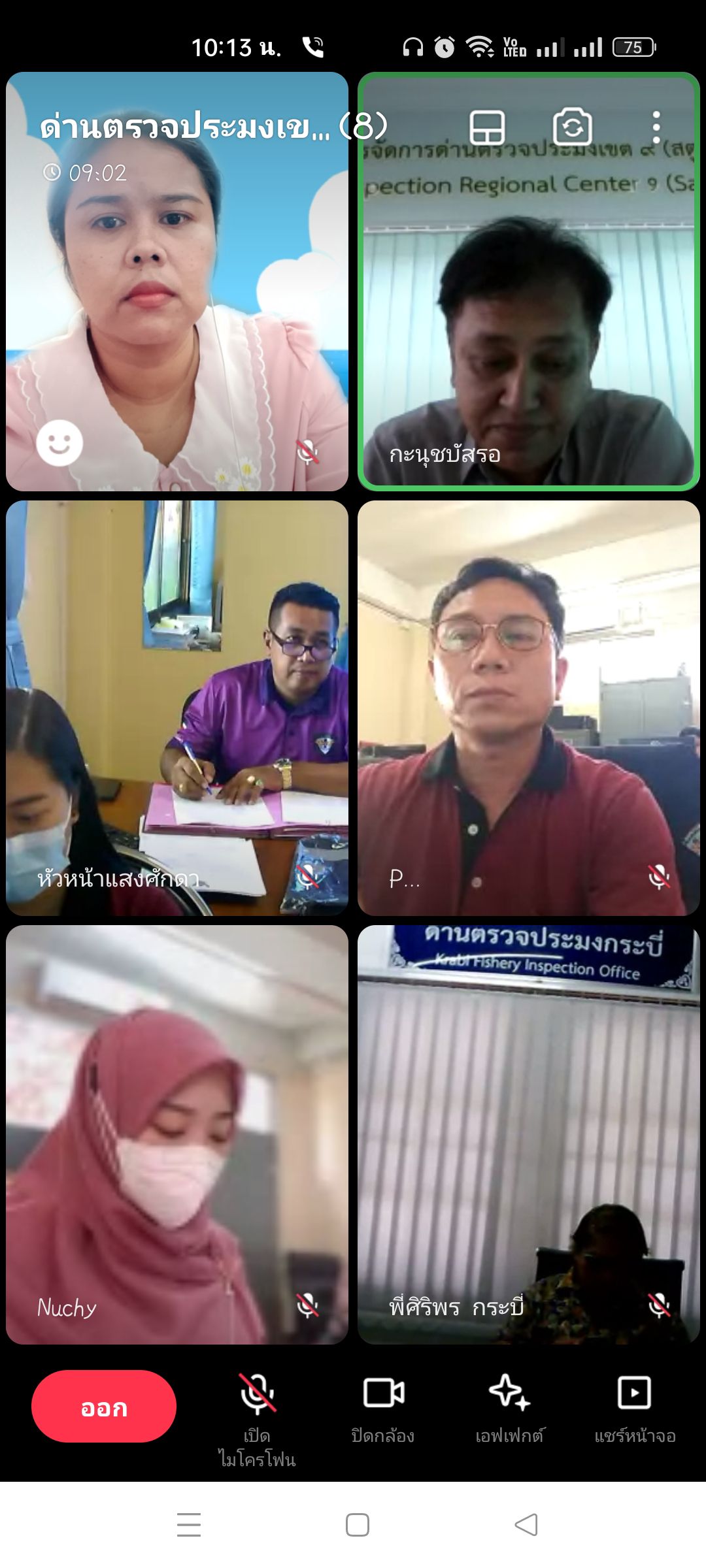Tap the smiley emoji reaction button

click(59, 443)
